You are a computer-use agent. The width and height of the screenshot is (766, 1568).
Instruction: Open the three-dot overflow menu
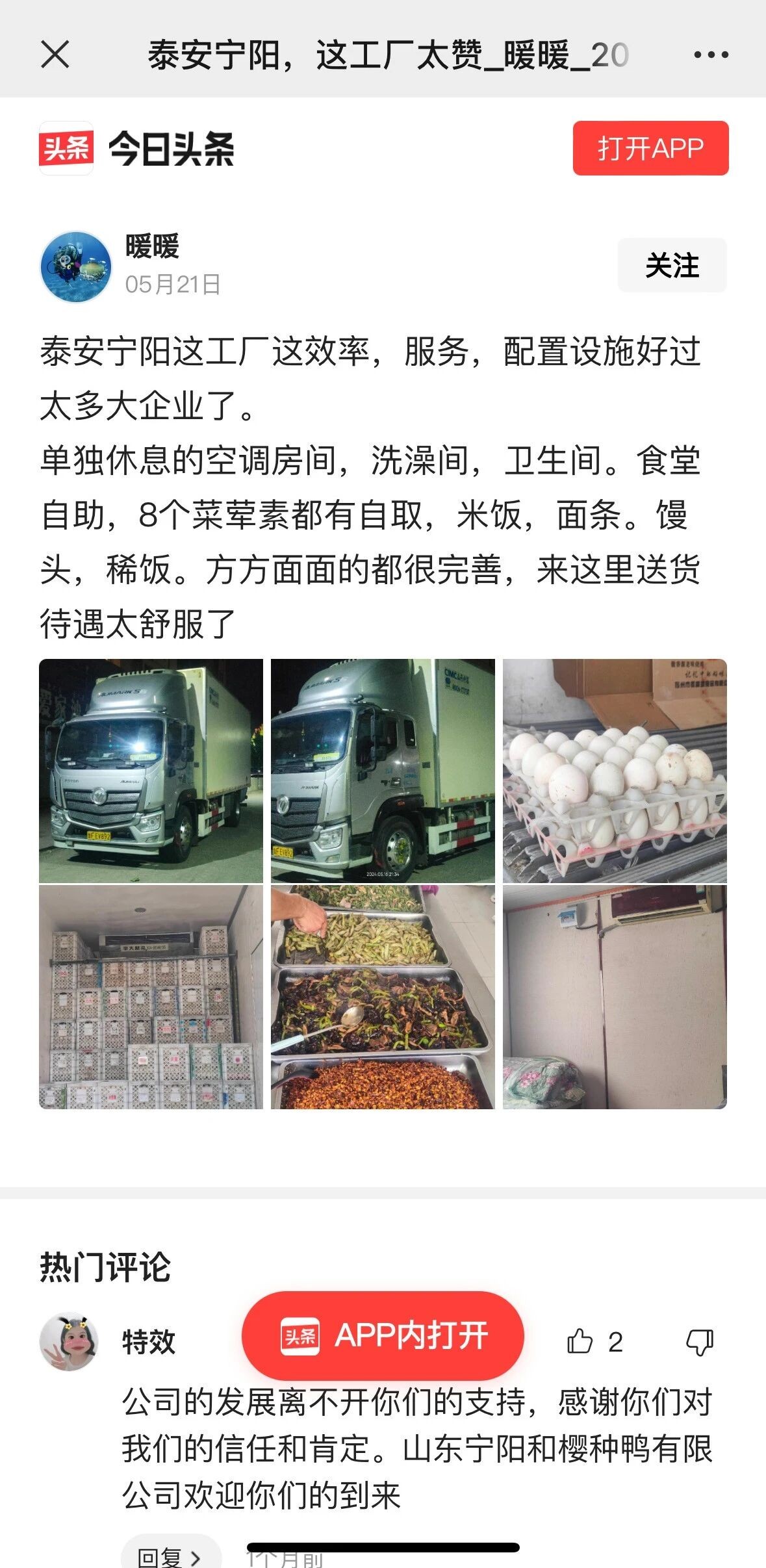pyautogui.click(x=711, y=55)
